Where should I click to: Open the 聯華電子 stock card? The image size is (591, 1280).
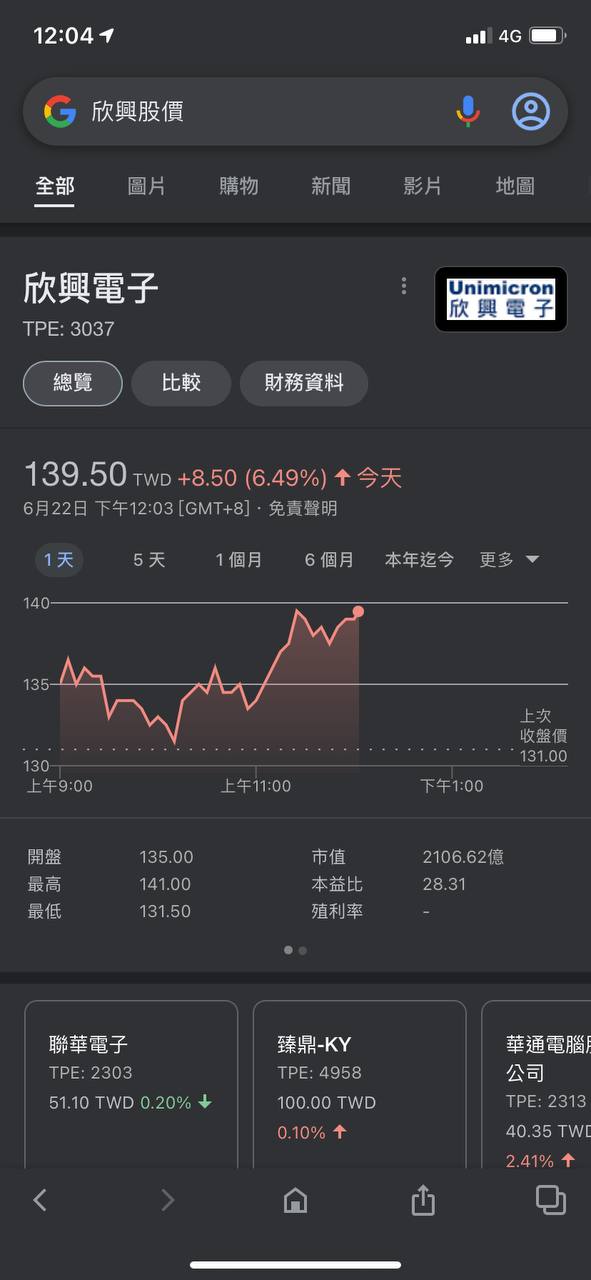[131, 1084]
